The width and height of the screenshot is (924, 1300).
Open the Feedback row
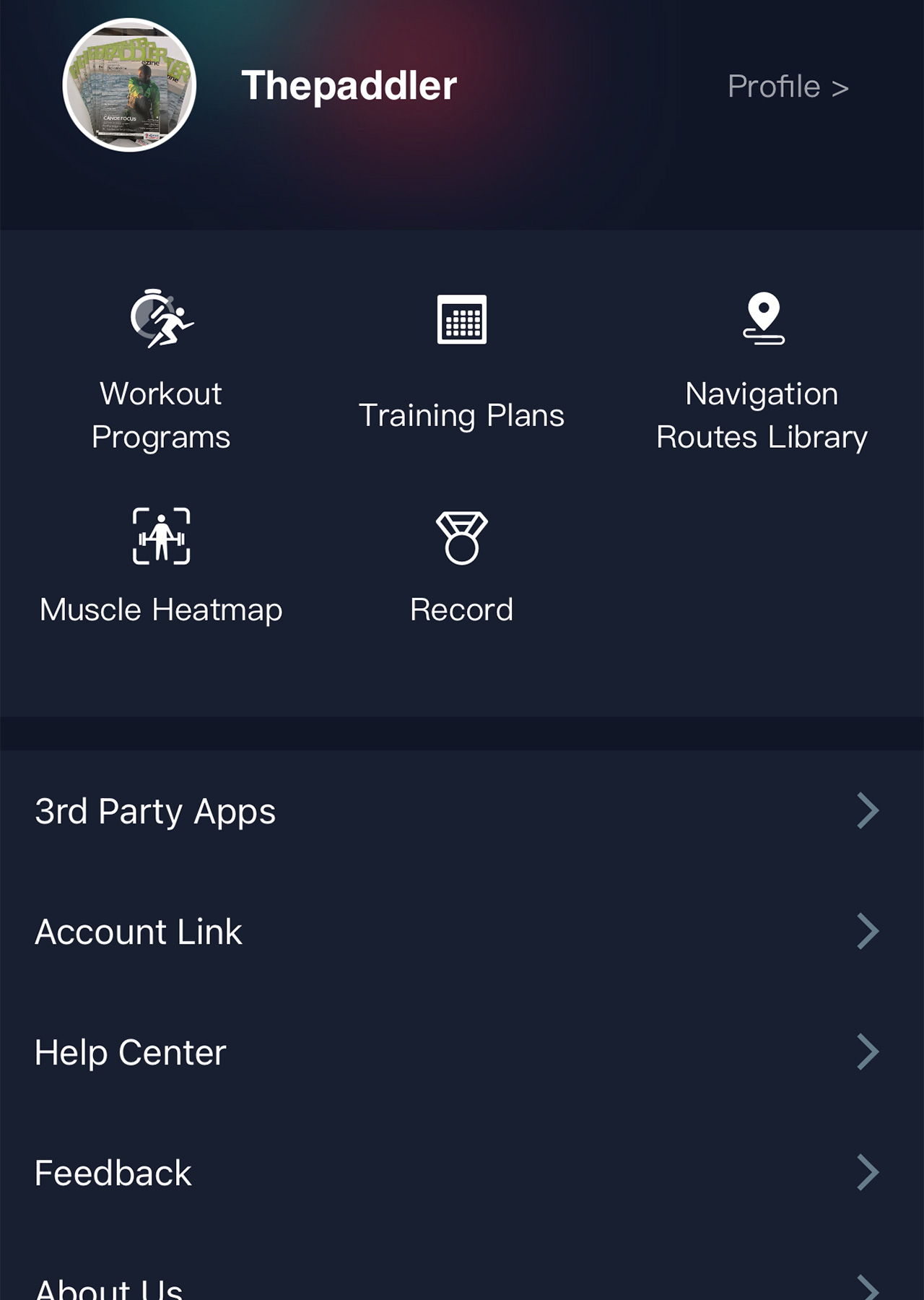tap(461, 1173)
